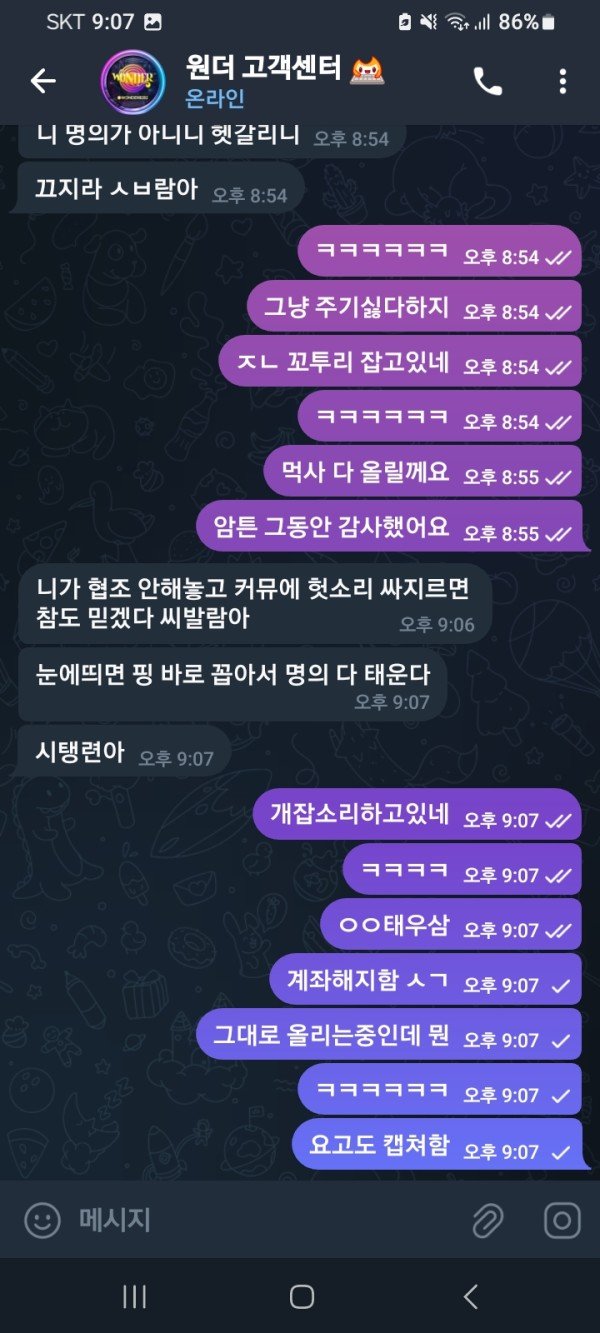Open the three-dot overflow menu
The width and height of the screenshot is (600, 1333).
[563, 82]
